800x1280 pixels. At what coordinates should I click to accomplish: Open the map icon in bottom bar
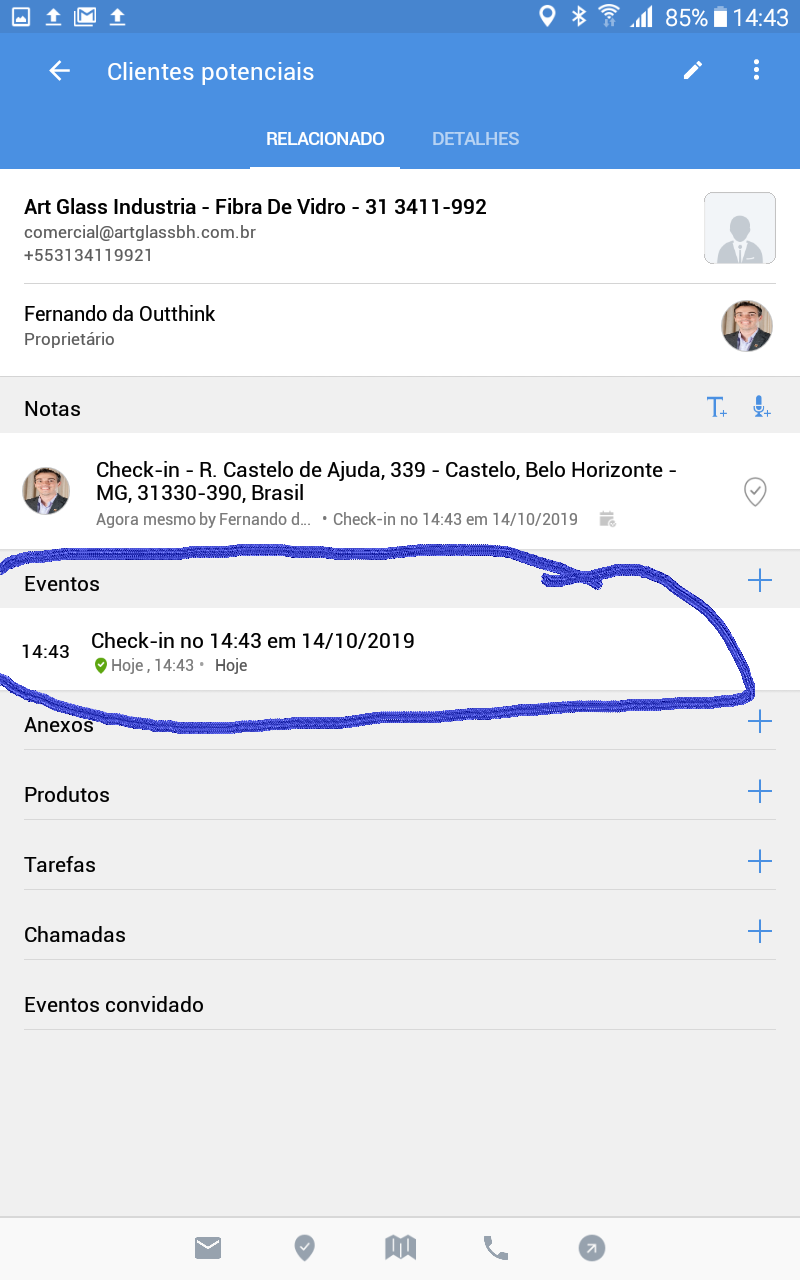pos(400,1247)
